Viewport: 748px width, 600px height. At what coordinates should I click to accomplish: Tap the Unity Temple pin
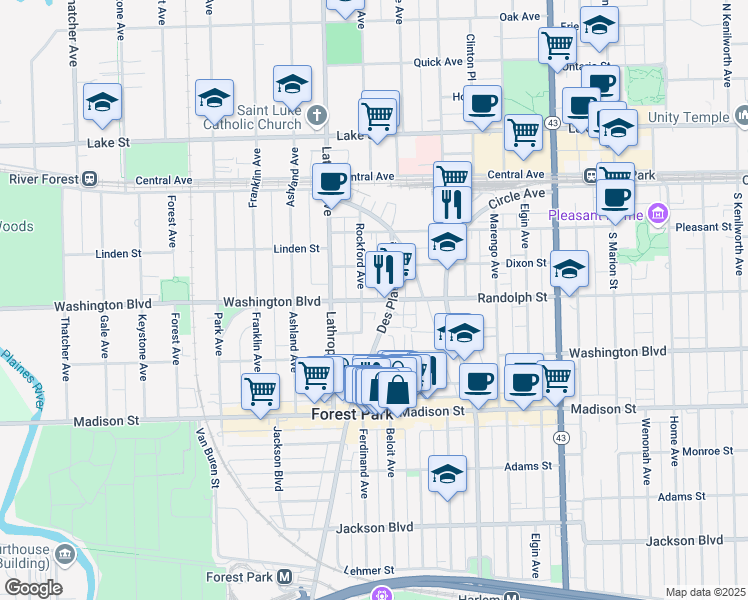[742, 116]
